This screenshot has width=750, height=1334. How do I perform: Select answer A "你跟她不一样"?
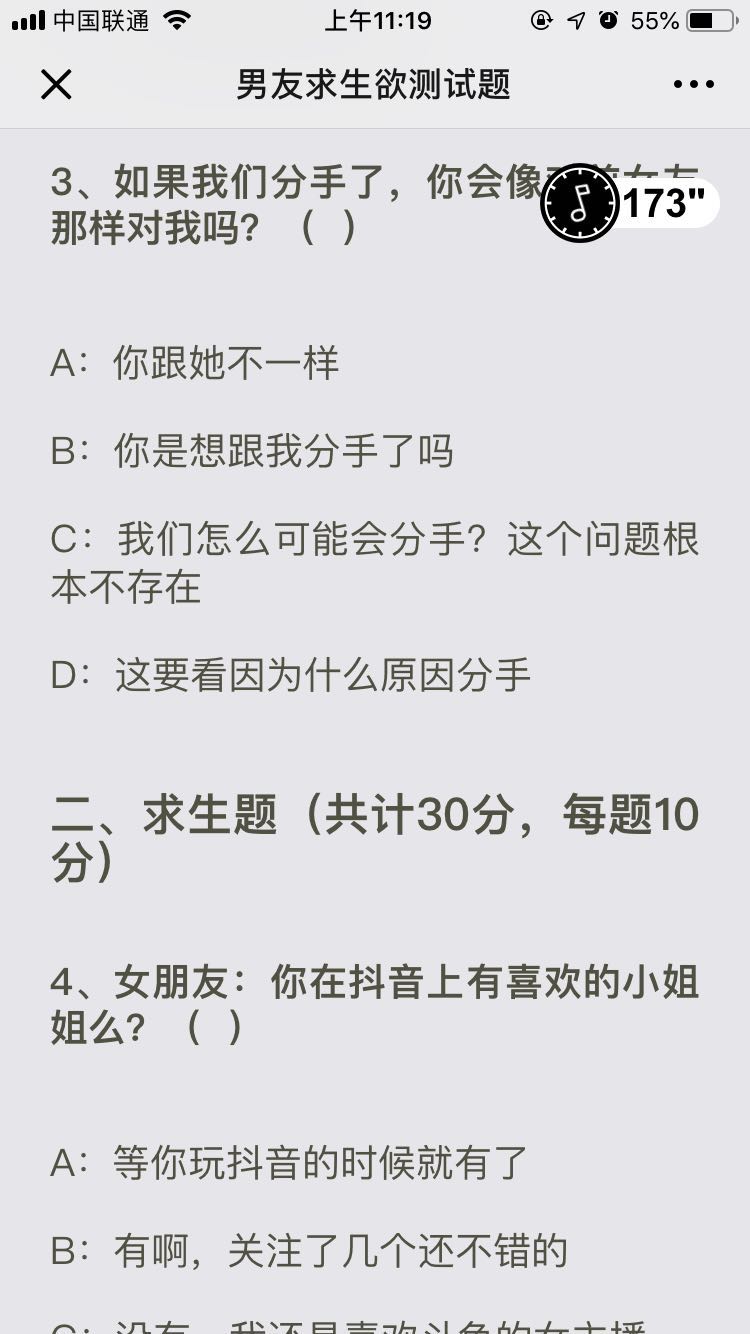click(x=195, y=363)
